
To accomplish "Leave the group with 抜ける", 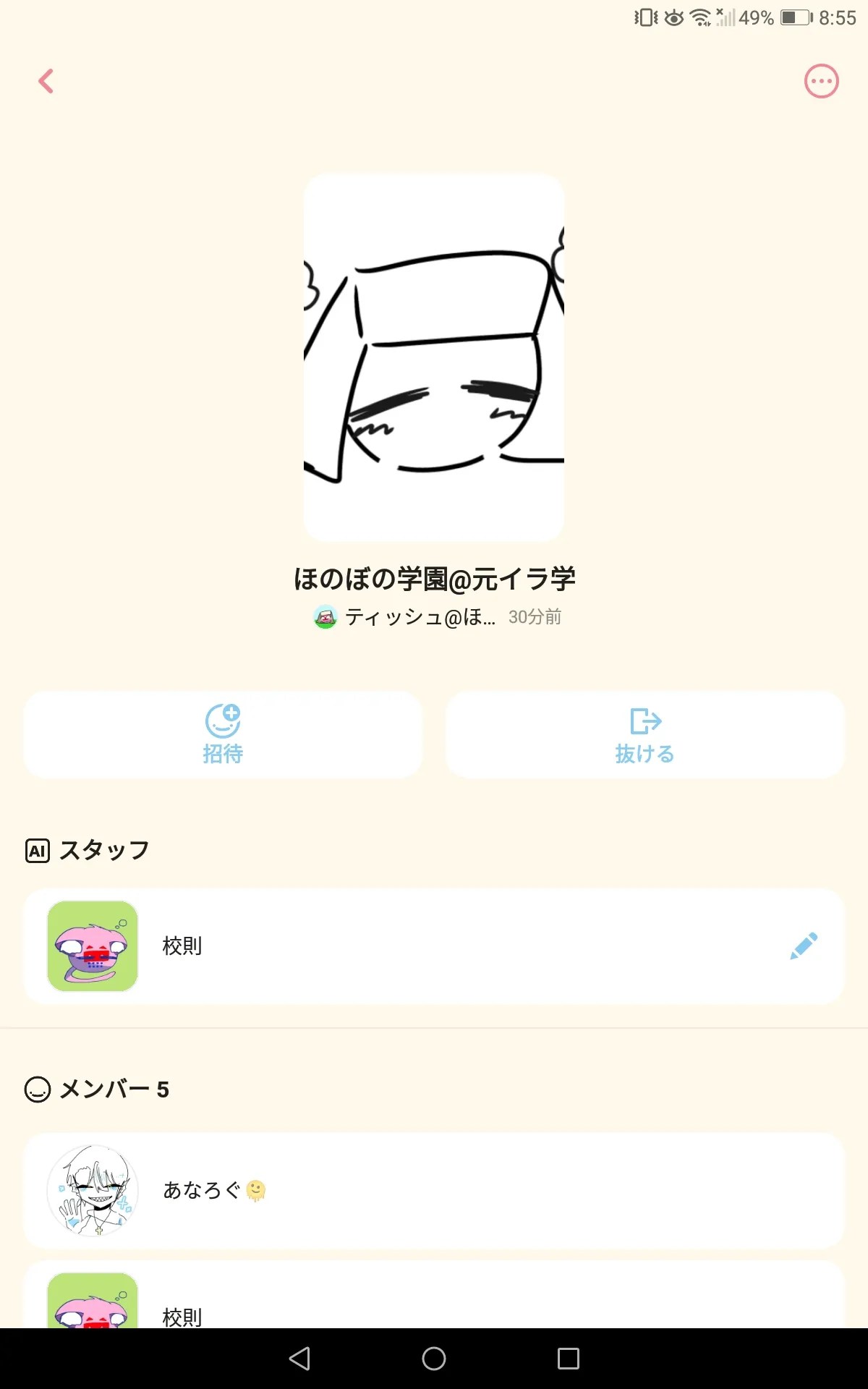I will (644, 735).
